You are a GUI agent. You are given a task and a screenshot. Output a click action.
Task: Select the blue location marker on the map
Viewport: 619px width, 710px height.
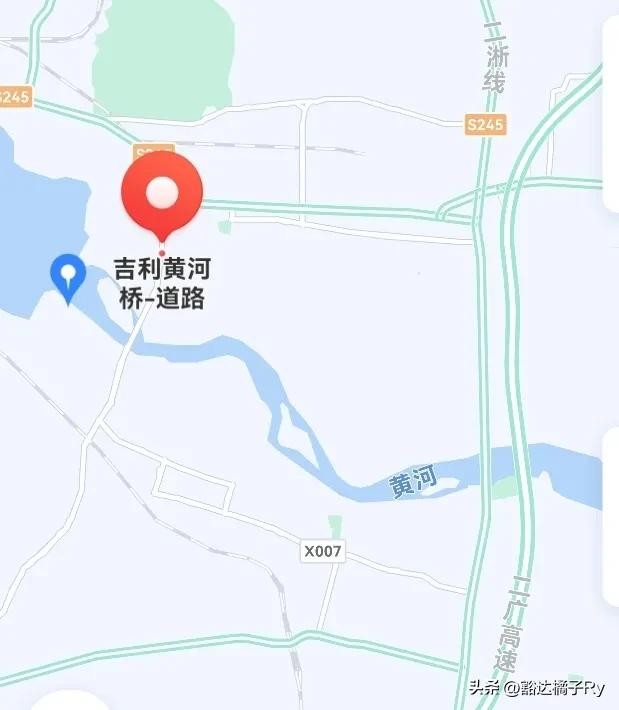pyautogui.click(x=68, y=274)
